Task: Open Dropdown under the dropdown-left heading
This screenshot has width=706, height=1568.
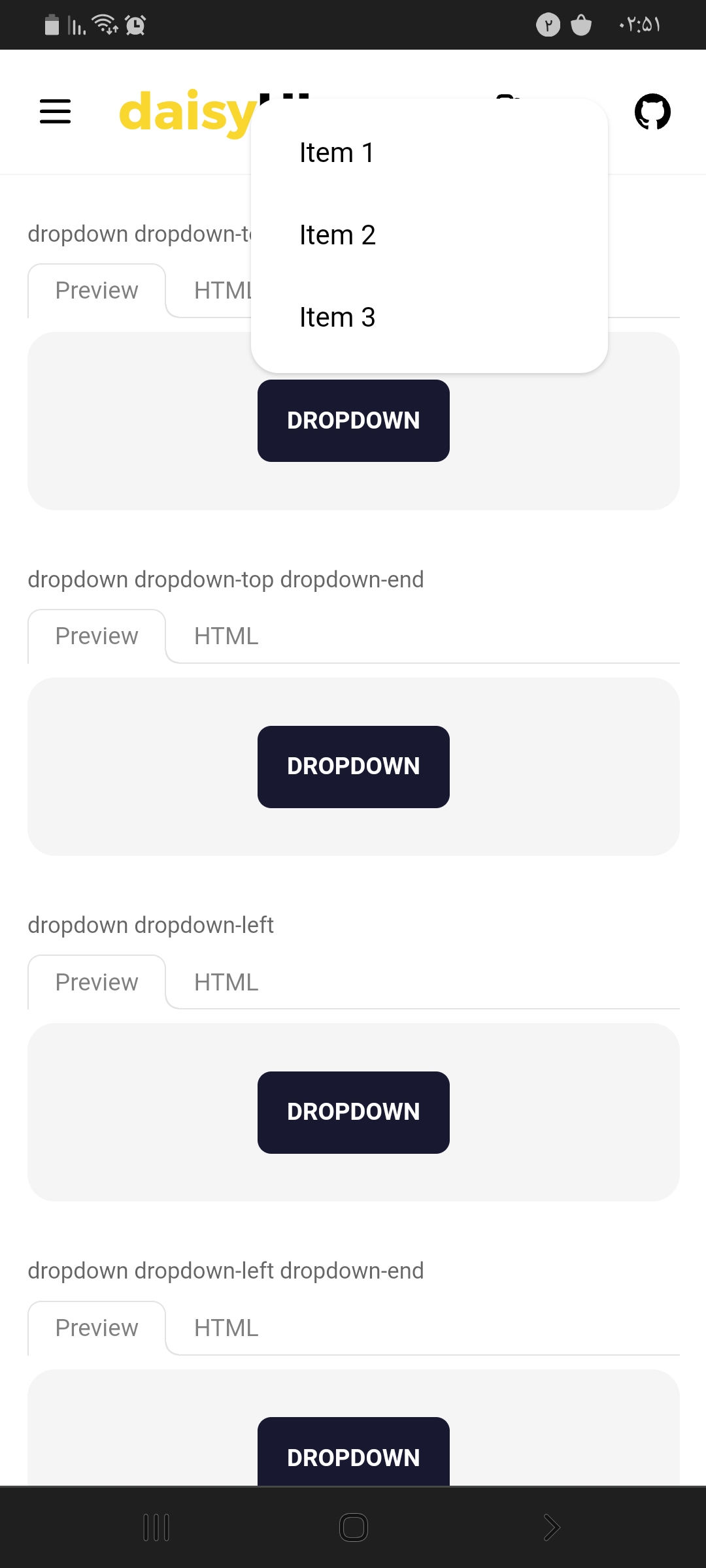Action: (x=353, y=1112)
